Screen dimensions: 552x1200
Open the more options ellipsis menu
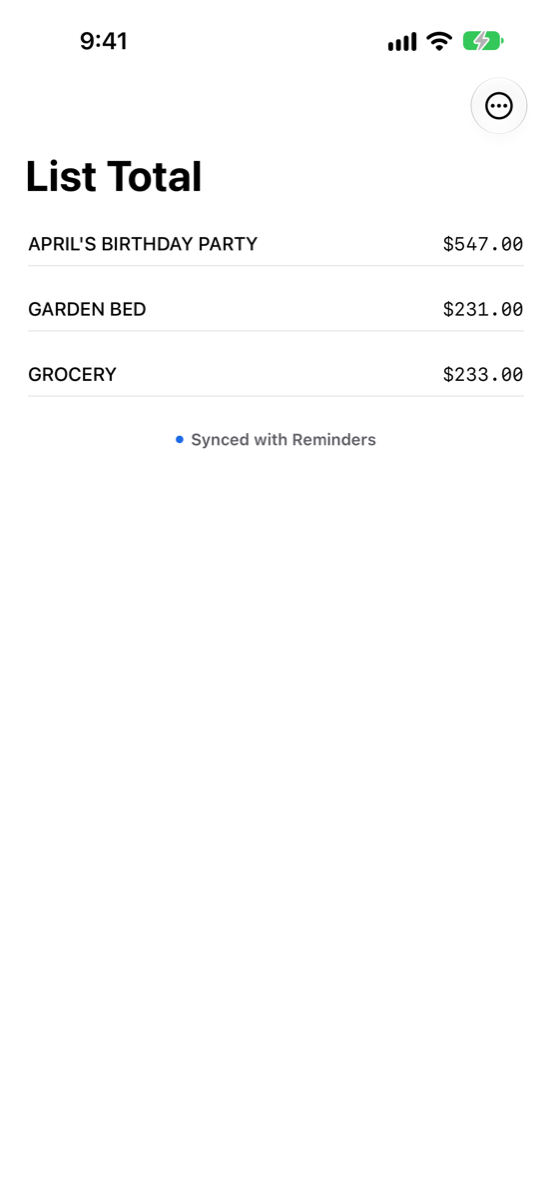[x=499, y=106]
